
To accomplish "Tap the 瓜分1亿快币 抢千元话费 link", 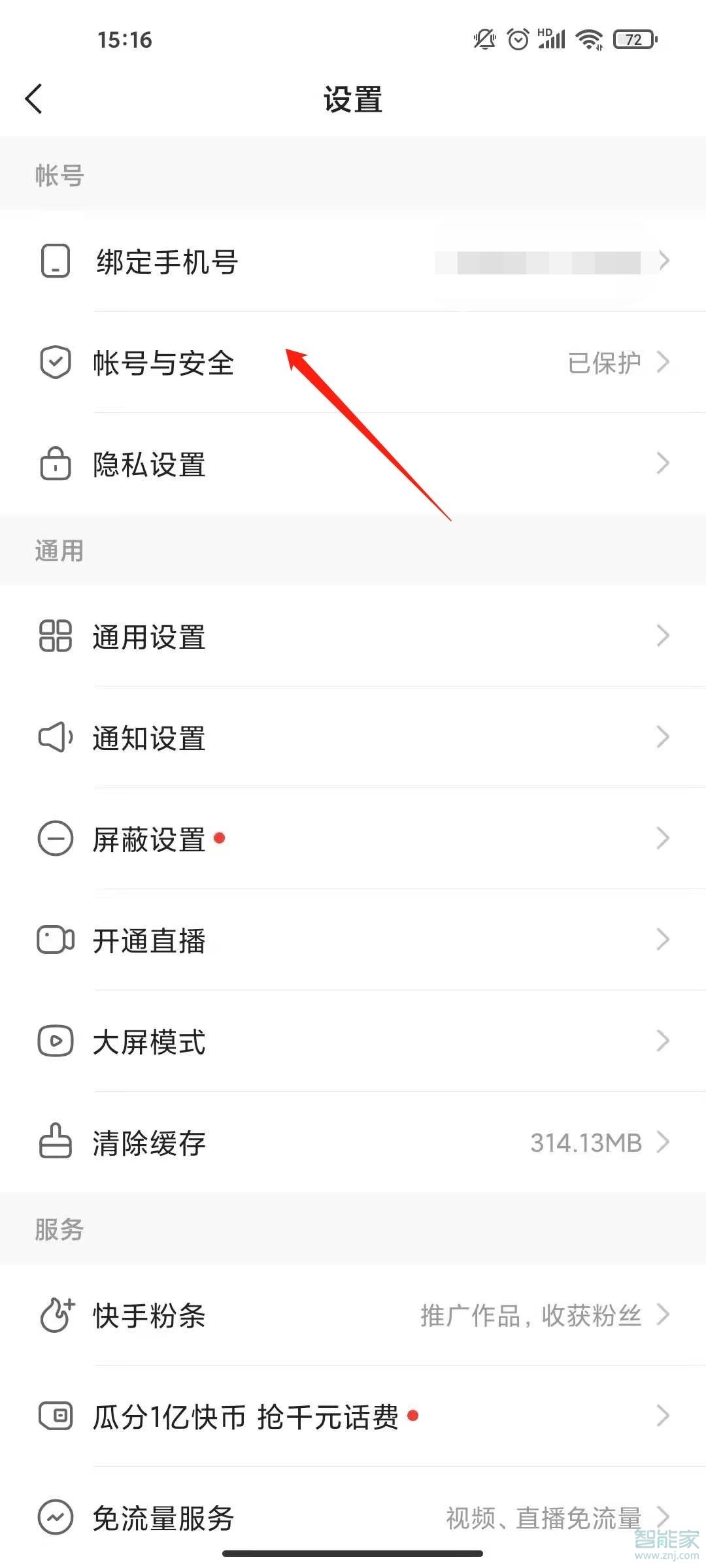I will 245,1416.
